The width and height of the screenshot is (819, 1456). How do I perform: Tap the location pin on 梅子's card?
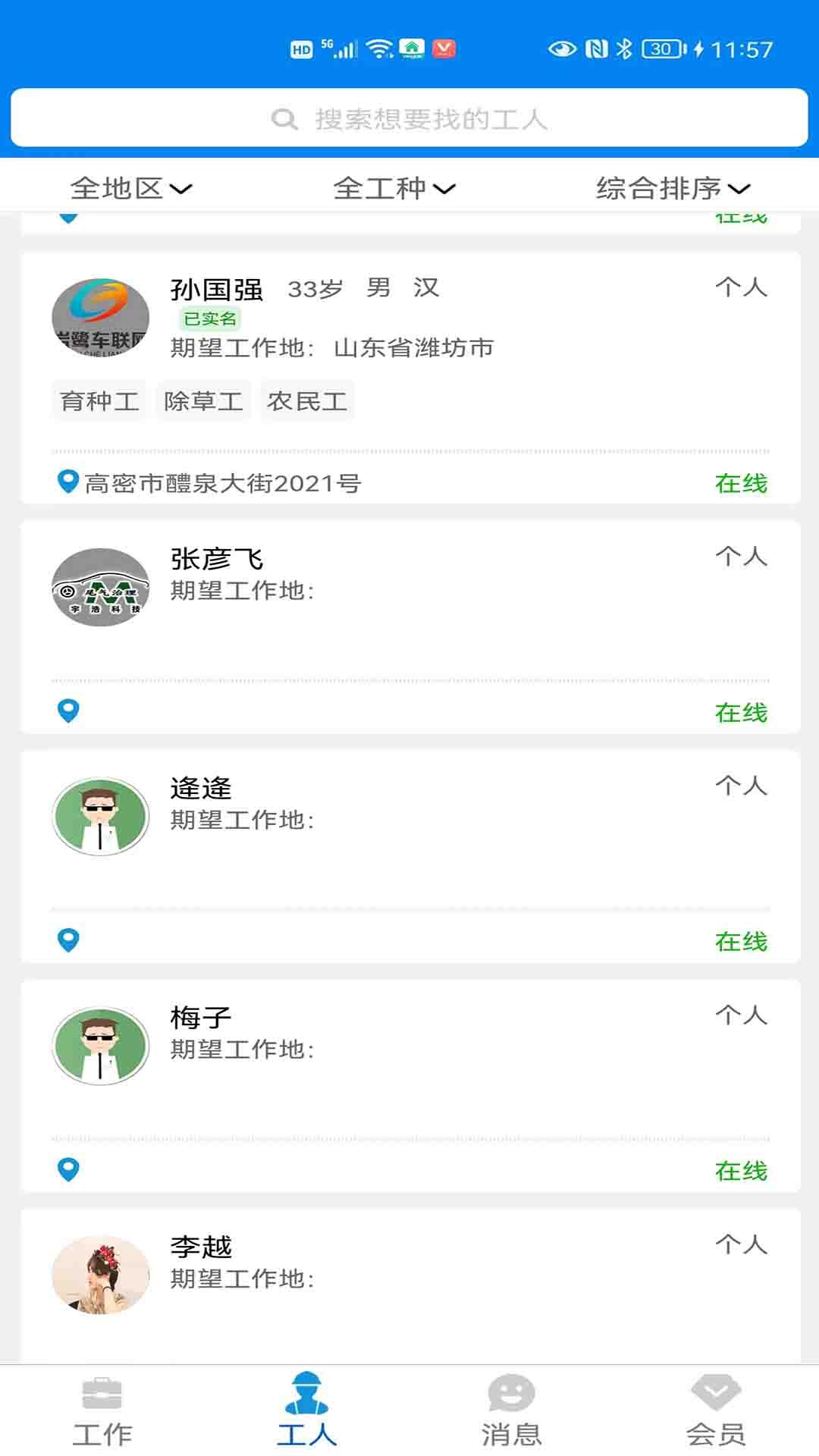(69, 1169)
